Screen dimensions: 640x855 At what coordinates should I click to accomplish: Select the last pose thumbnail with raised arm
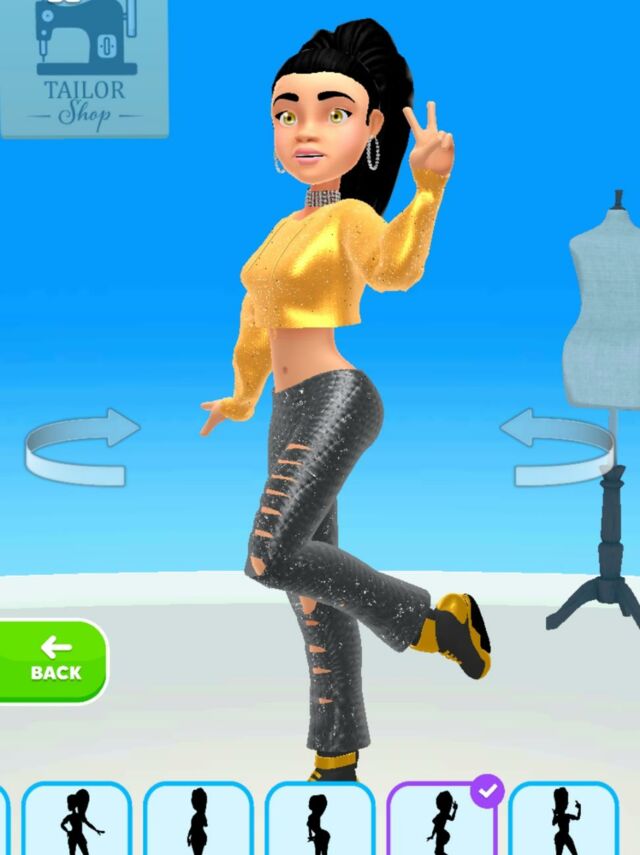pyautogui.click(x=563, y=818)
